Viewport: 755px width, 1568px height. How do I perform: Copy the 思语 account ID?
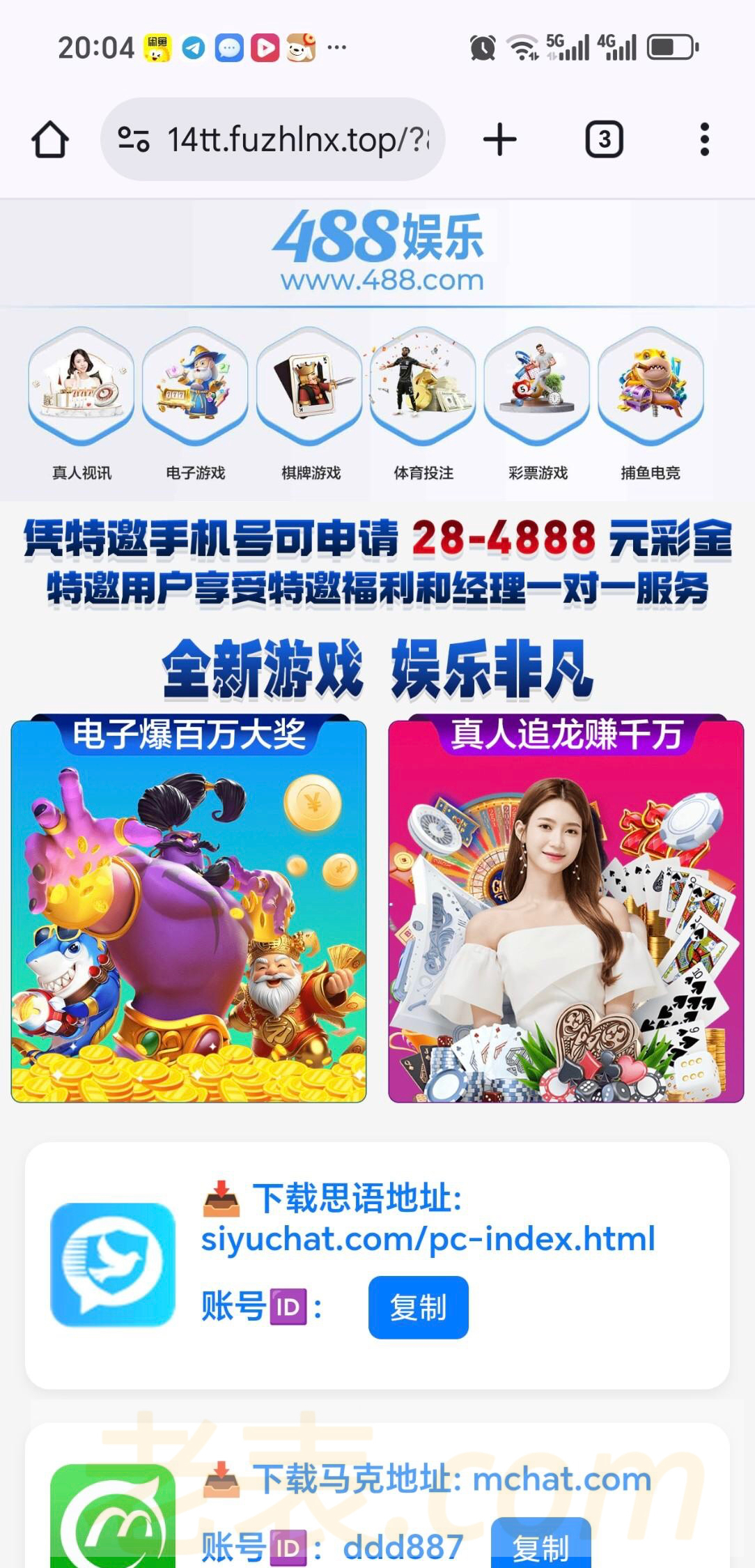click(418, 1307)
